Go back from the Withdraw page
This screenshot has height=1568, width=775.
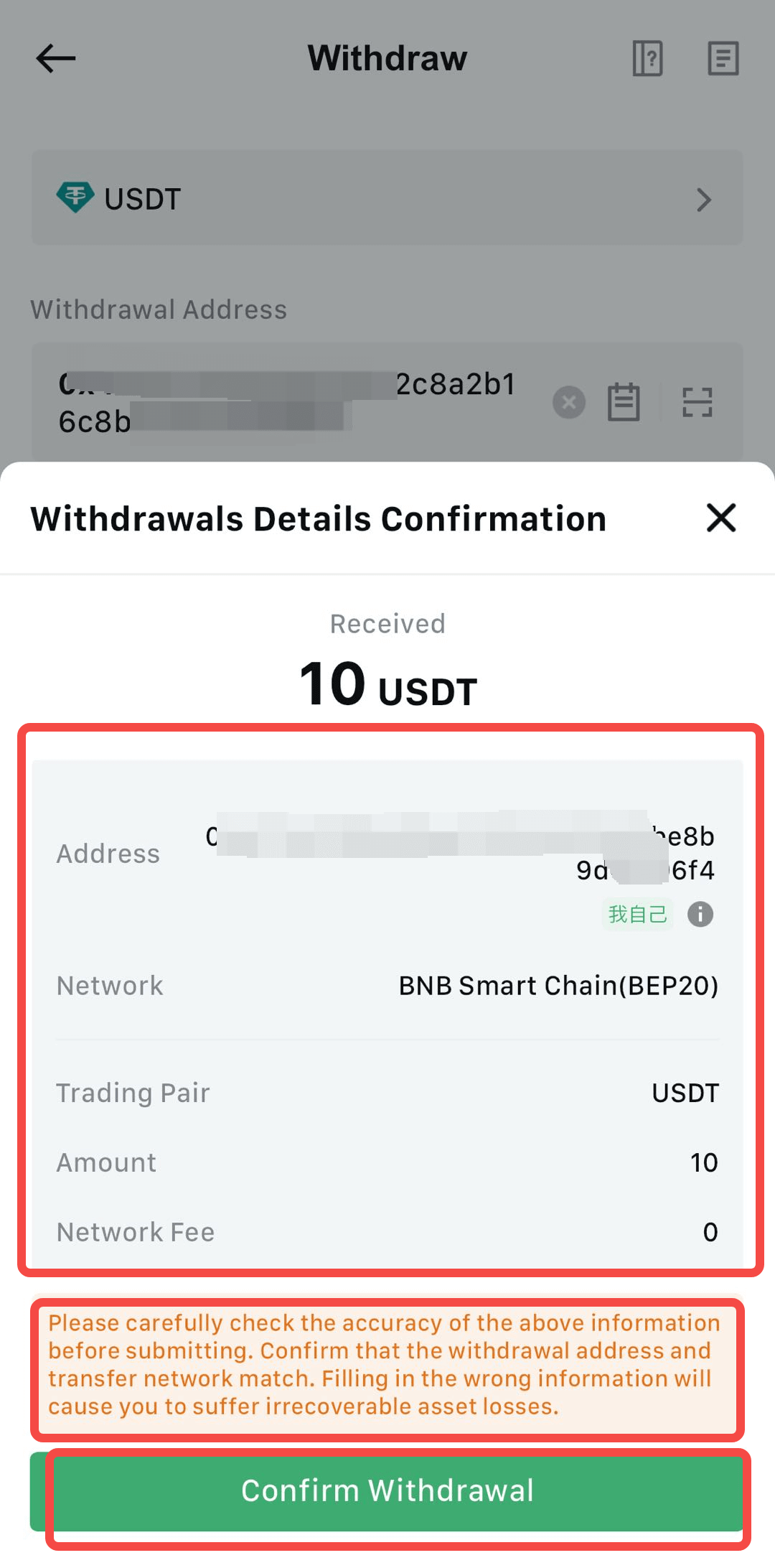pyautogui.click(x=56, y=58)
